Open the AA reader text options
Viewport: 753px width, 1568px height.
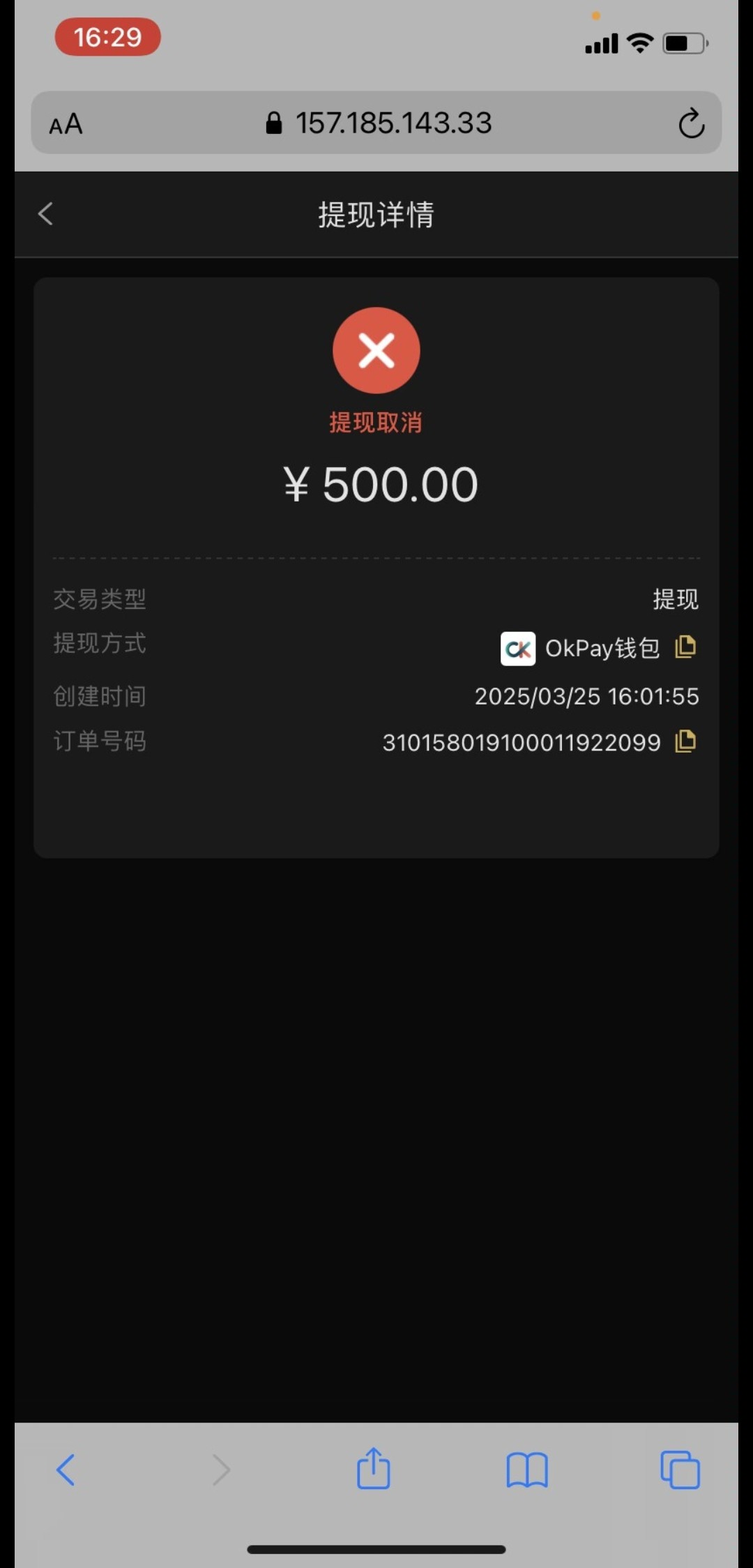[66, 124]
